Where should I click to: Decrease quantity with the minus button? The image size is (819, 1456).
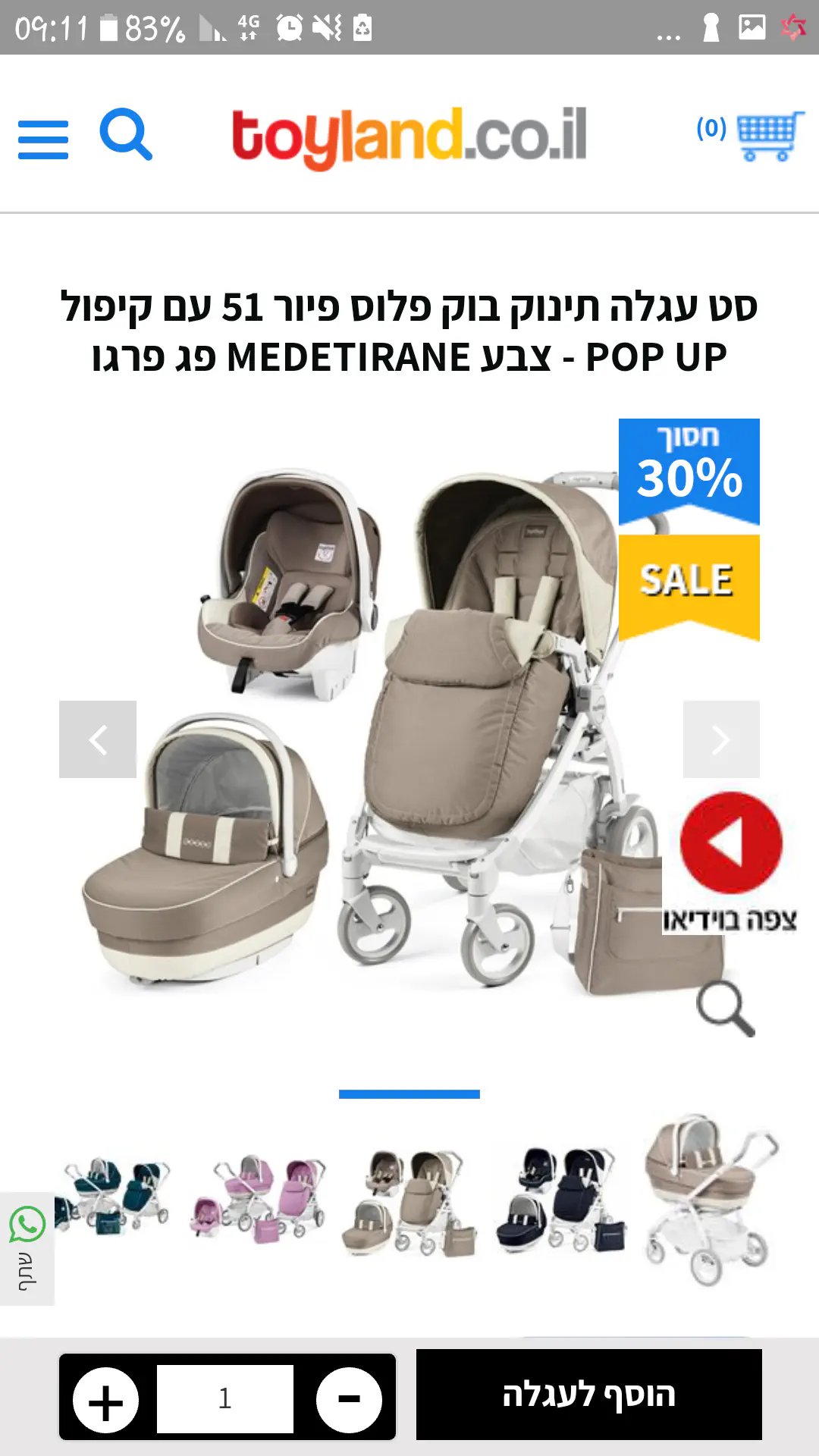[x=349, y=1399]
